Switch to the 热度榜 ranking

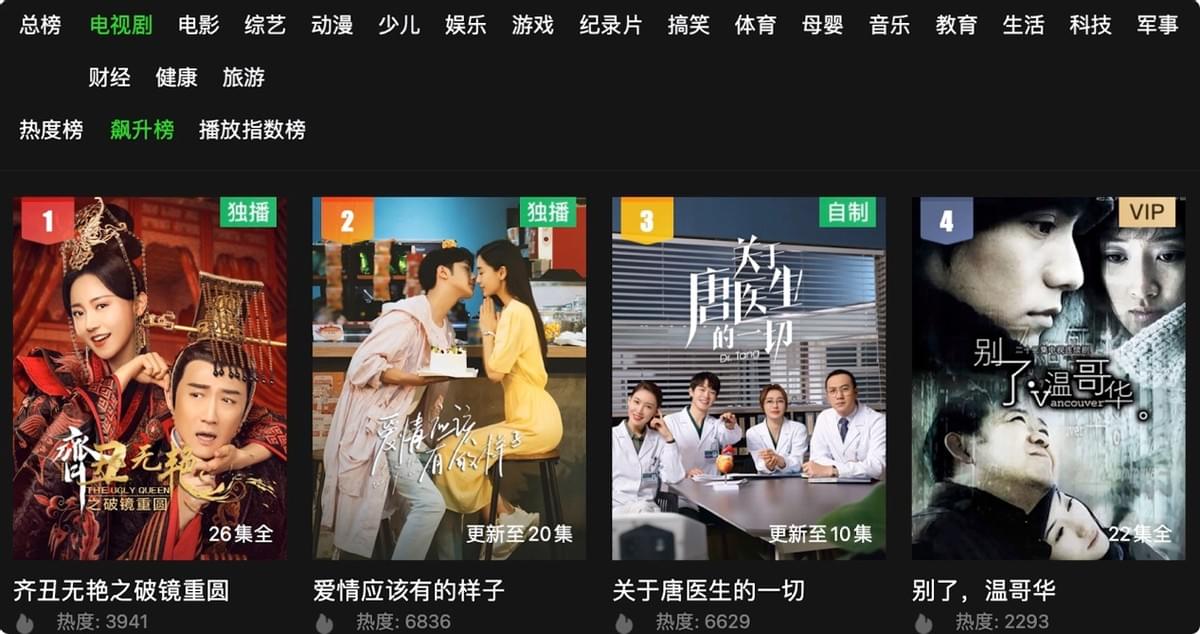point(51,129)
